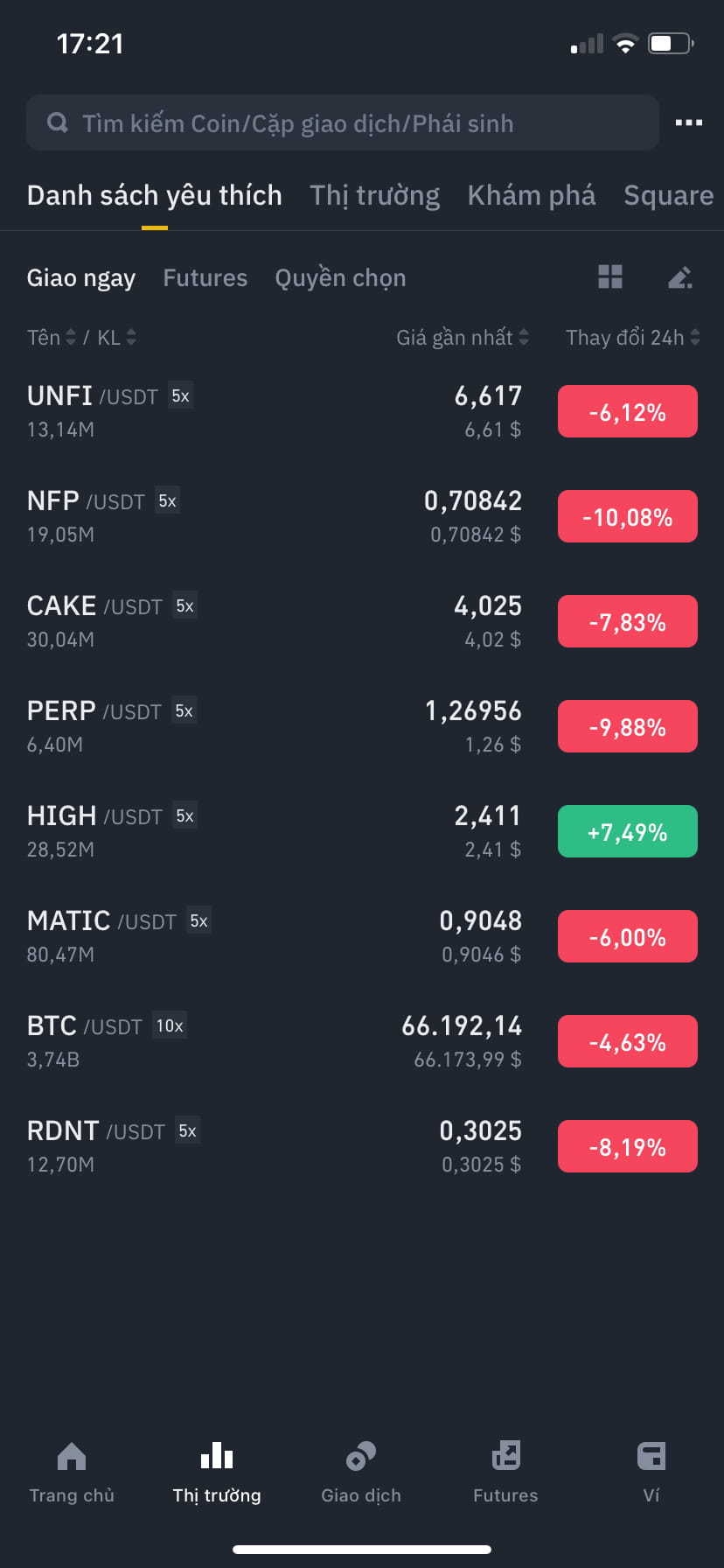
Task: Open the three-dot more options menu
Action: [688, 122]
